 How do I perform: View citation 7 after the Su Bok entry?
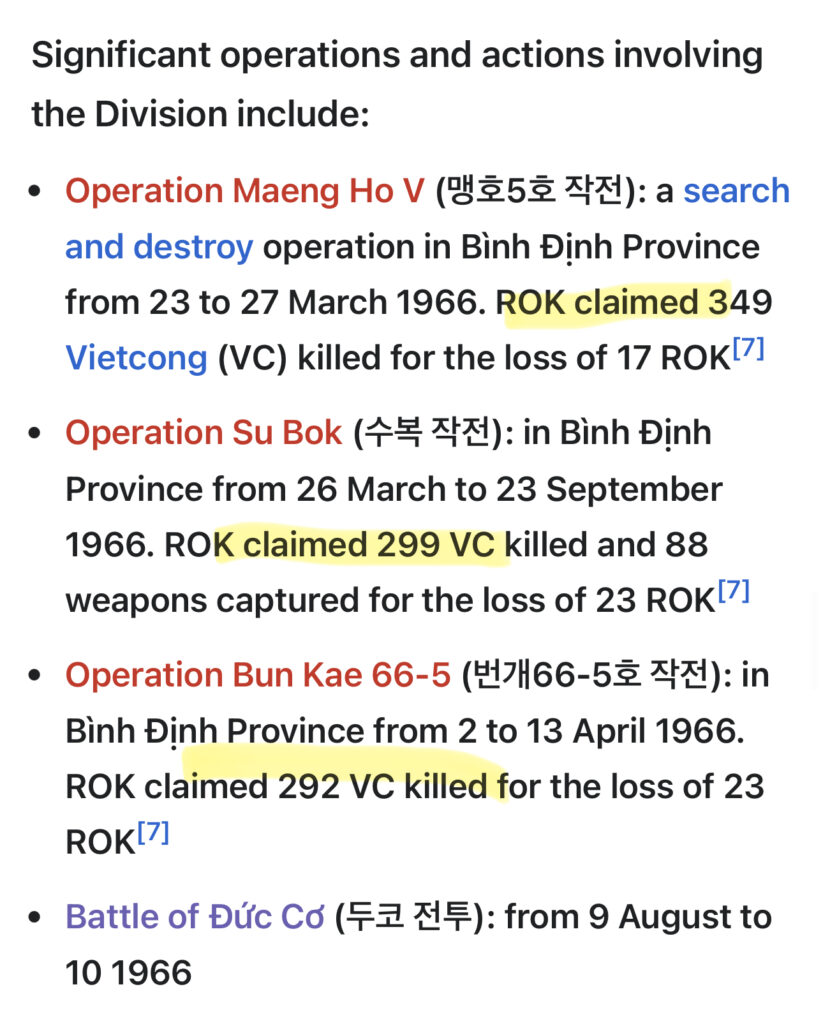point(733,590)
